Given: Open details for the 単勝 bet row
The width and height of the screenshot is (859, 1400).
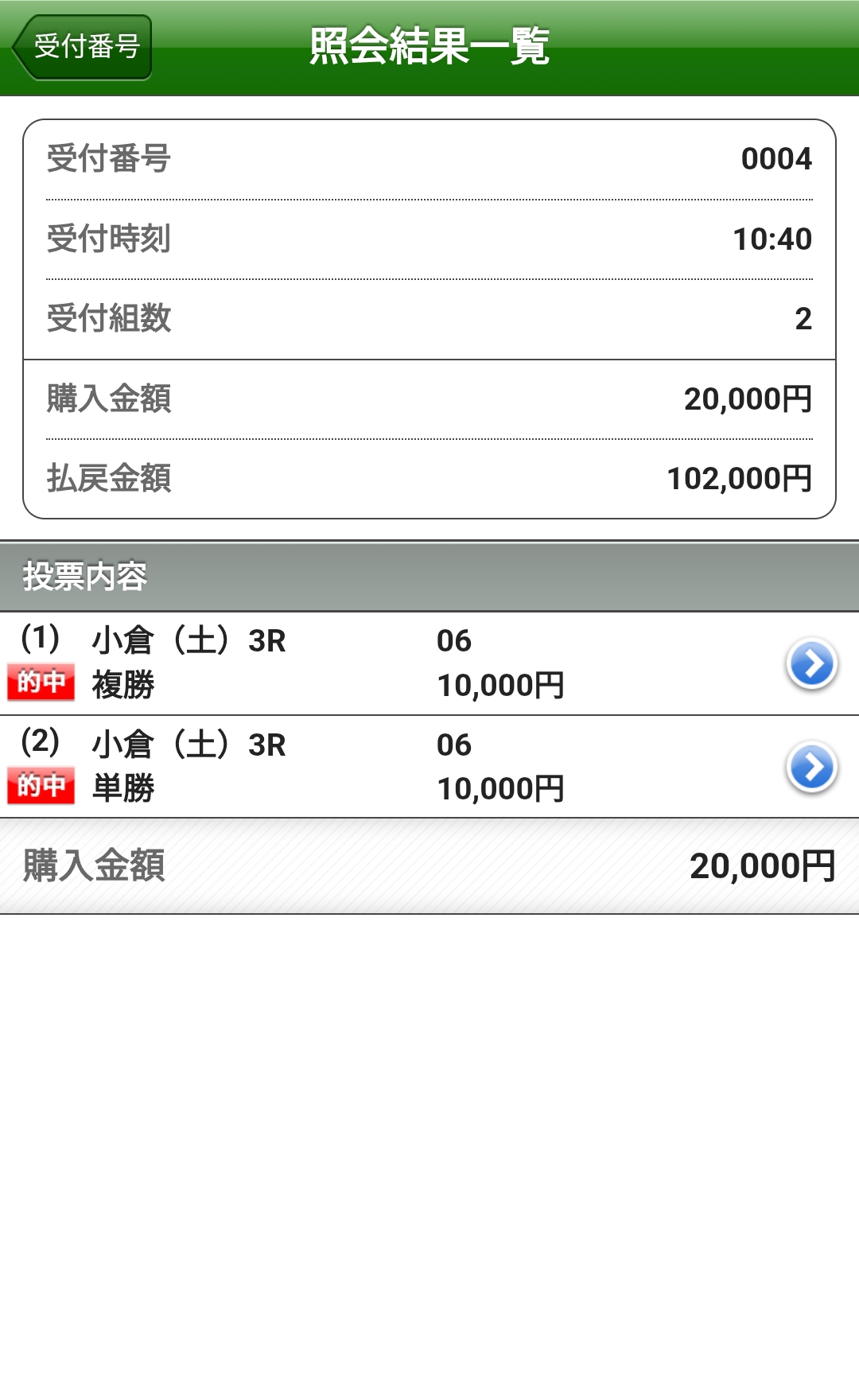Looking at the screenshot, I should (811, 768).
